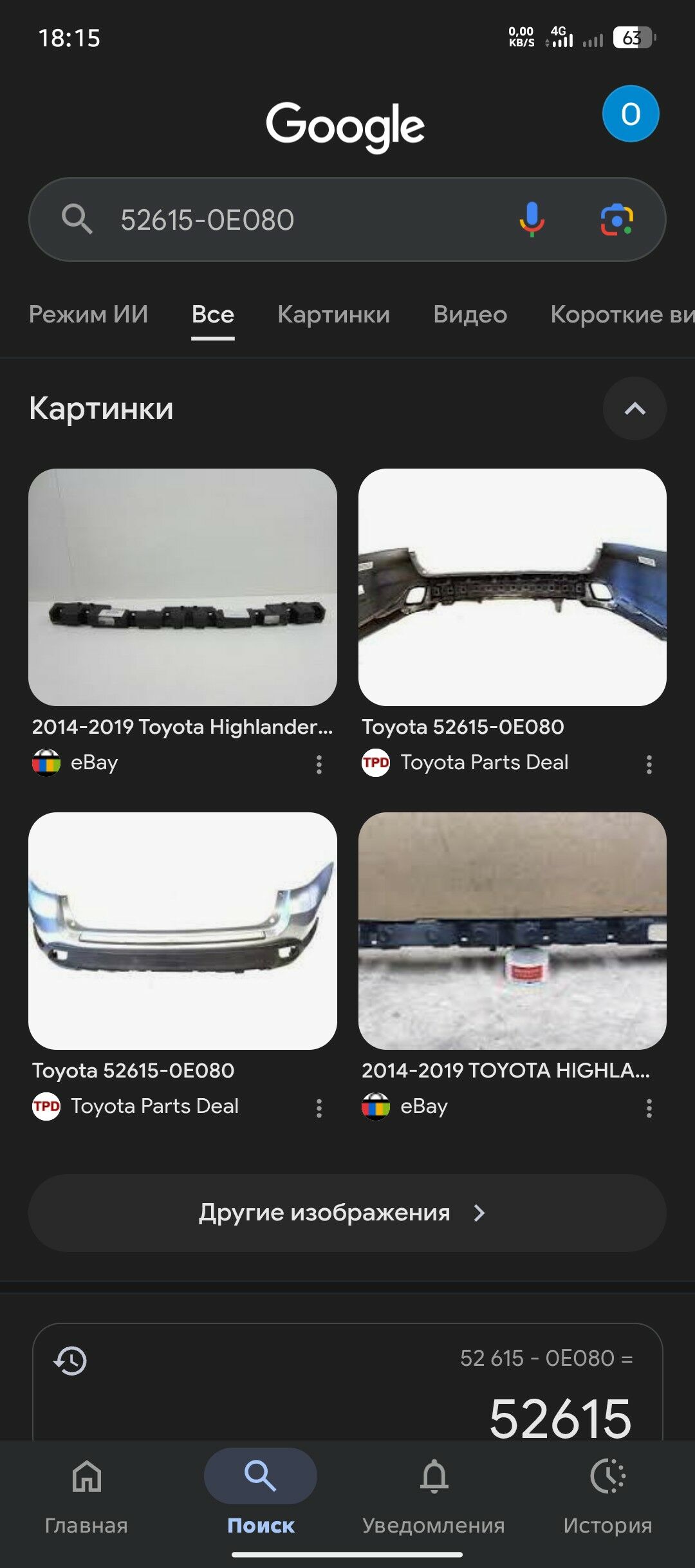Open the blue bumper image from Toyota Parts Deal
This screenshot has height=1568, width=695.
pos(512,587)
